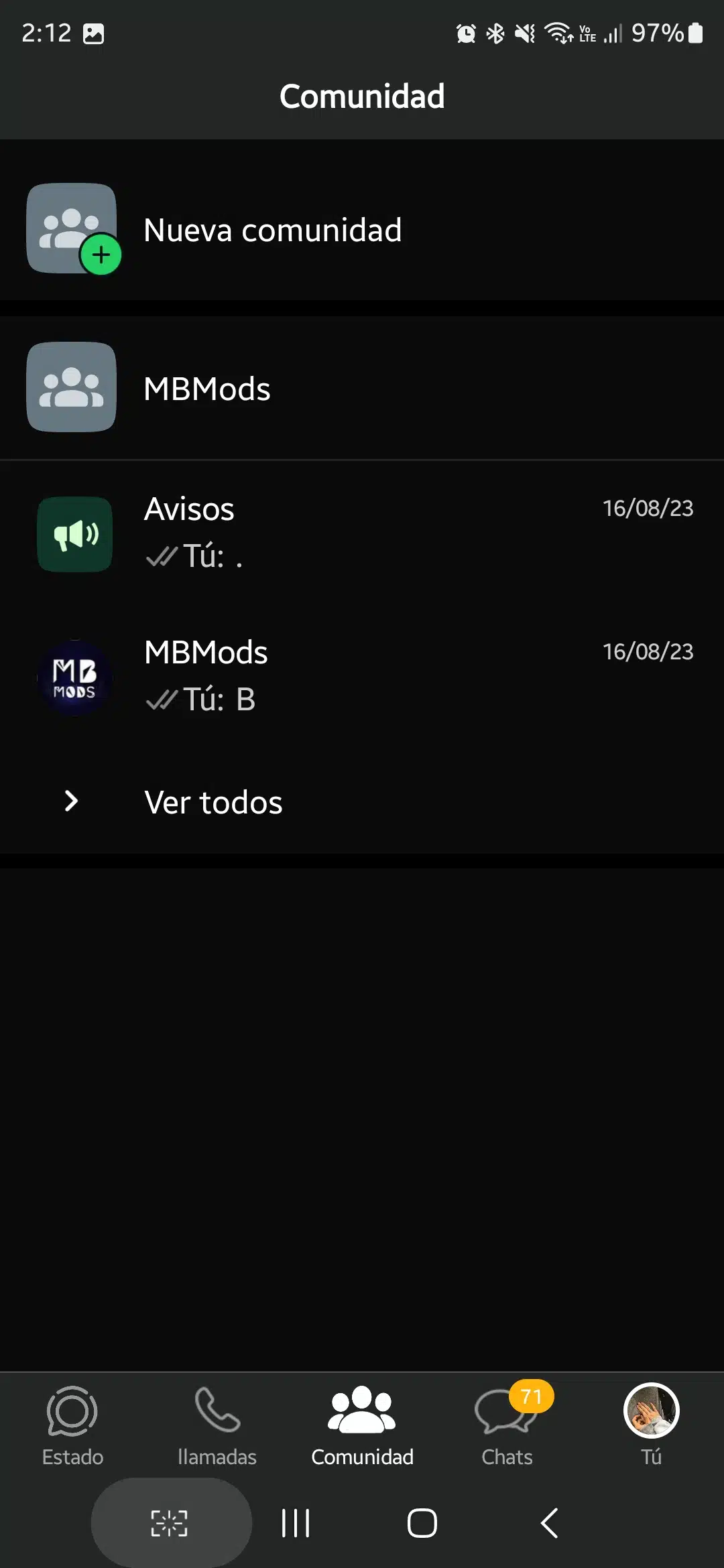Open the MBMods chat row
This screenshot has width=724, height=1568.
362,675
